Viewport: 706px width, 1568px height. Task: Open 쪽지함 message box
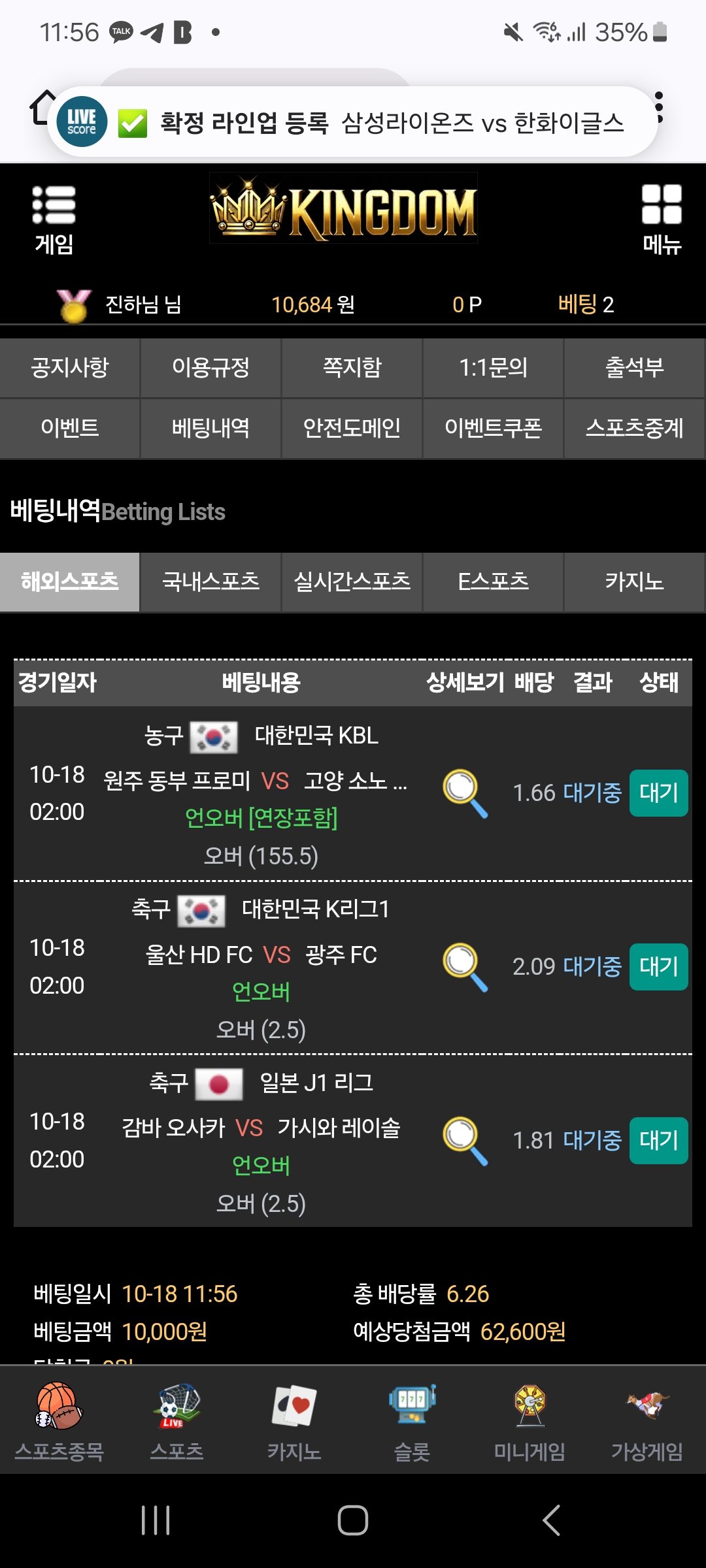[352, 367]
